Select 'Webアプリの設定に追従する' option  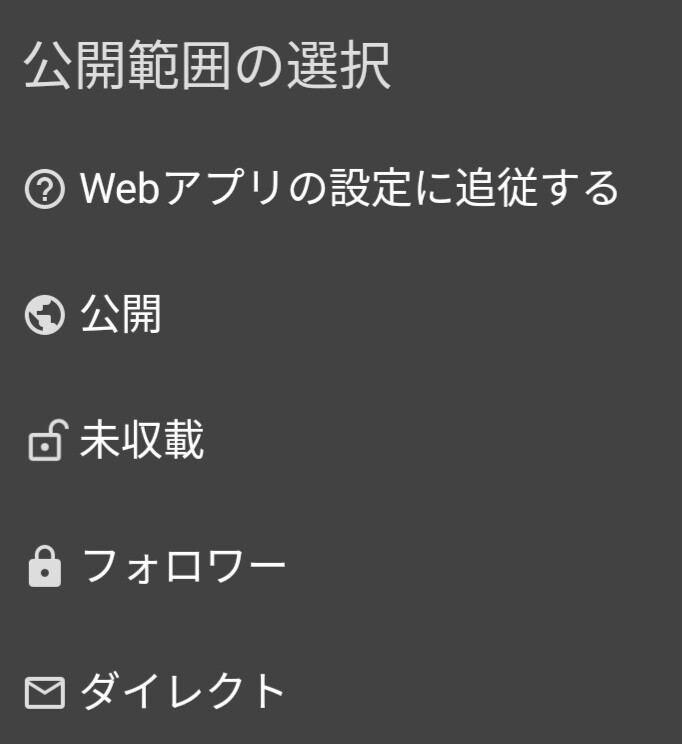(322, 189)
